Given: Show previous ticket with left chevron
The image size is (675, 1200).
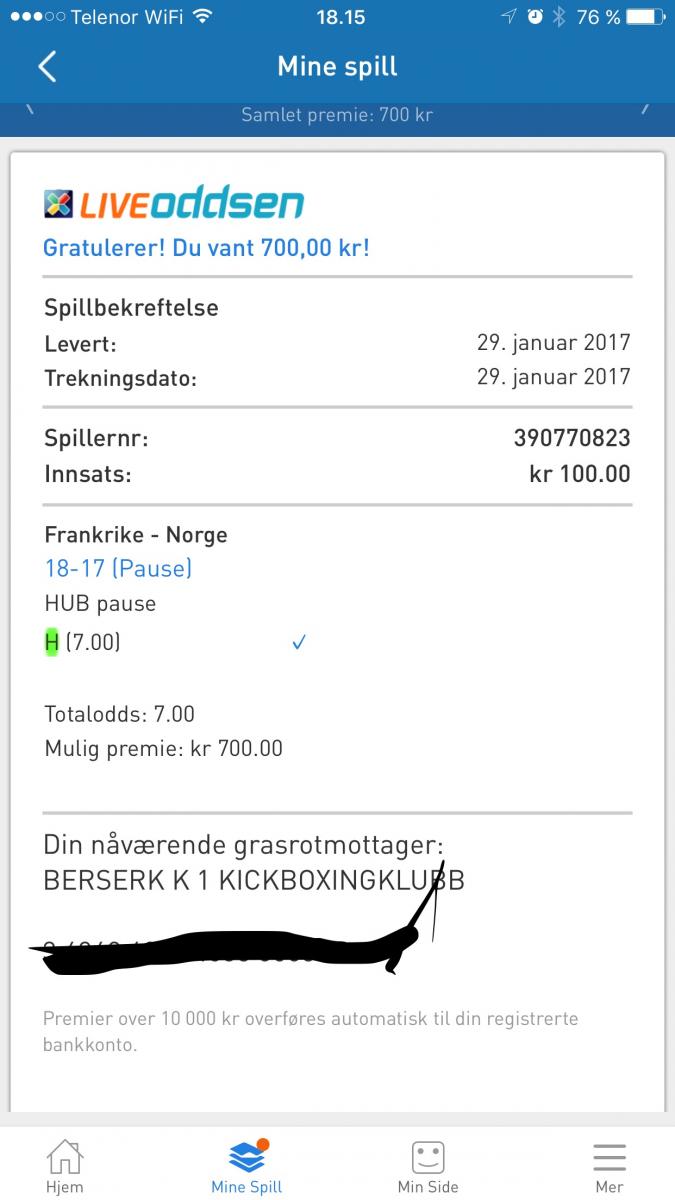Looking at the screenshot, I should click(29, 109).
